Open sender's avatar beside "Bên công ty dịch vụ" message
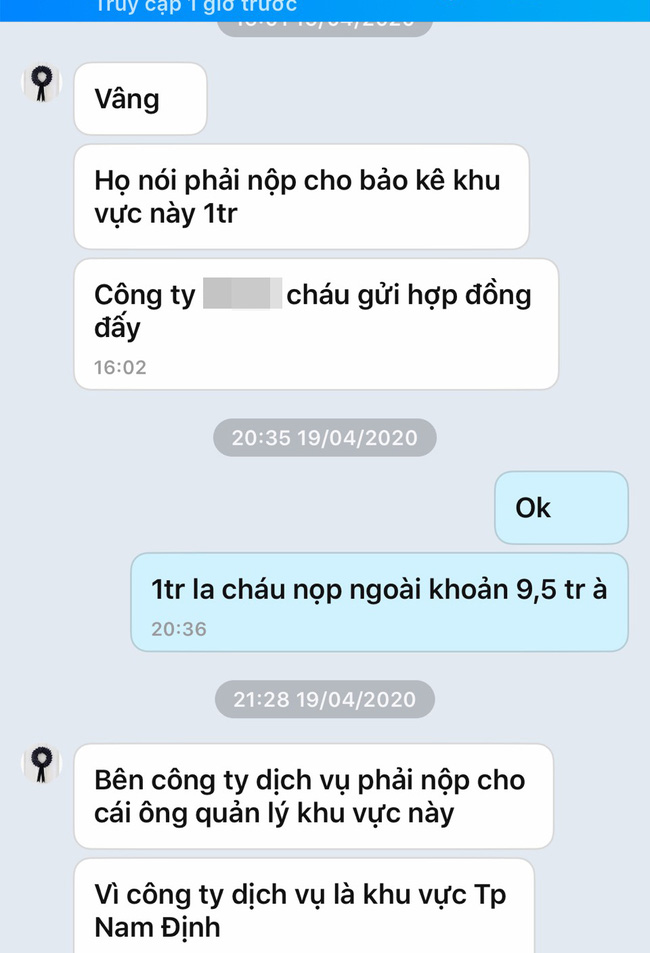Image resolution: width=650 pixels, height=953 pixels. click(x=40, y=767)
